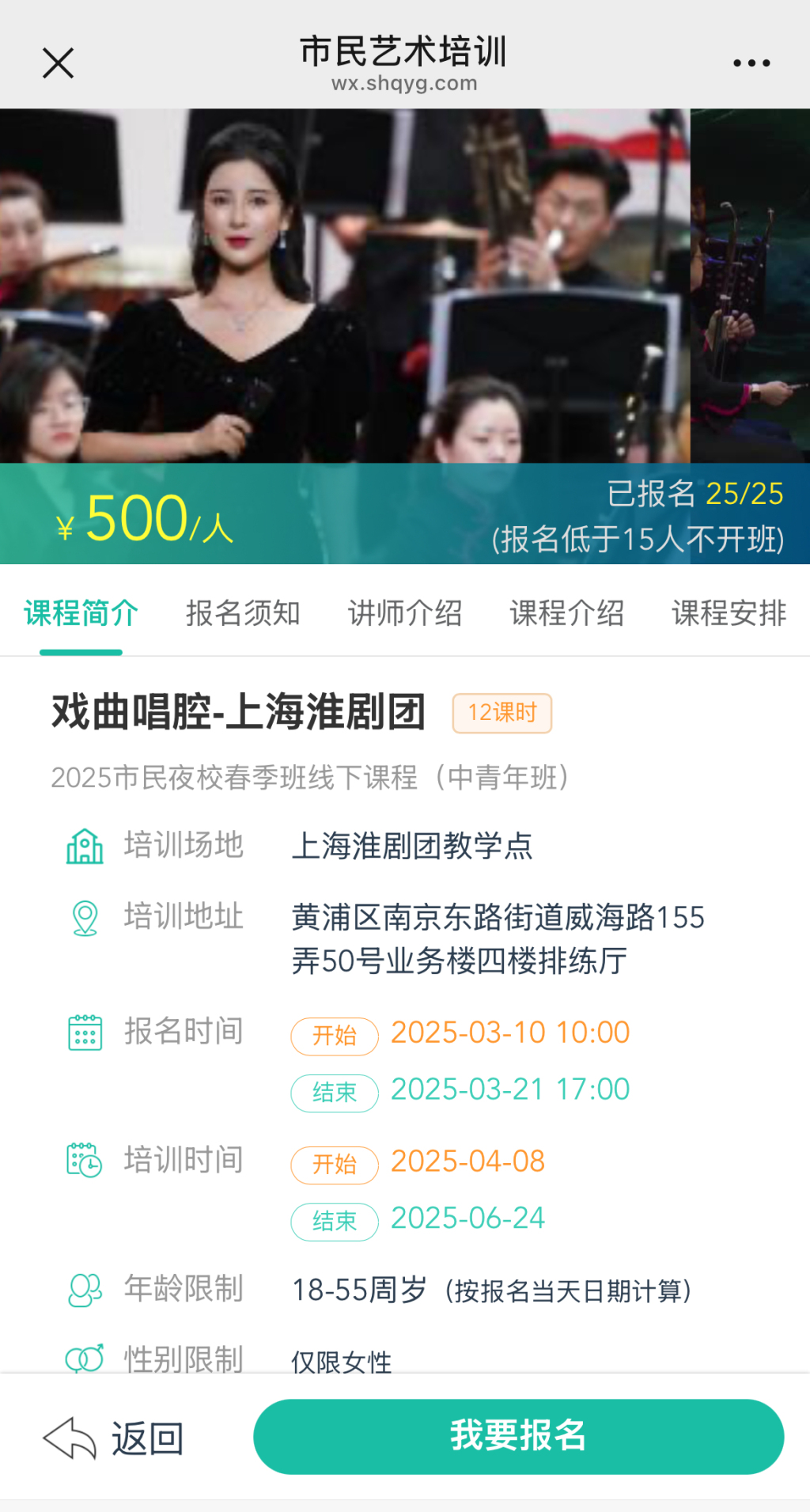
Task: View the 课程安排 tab
Action: [x=729, y=613]
